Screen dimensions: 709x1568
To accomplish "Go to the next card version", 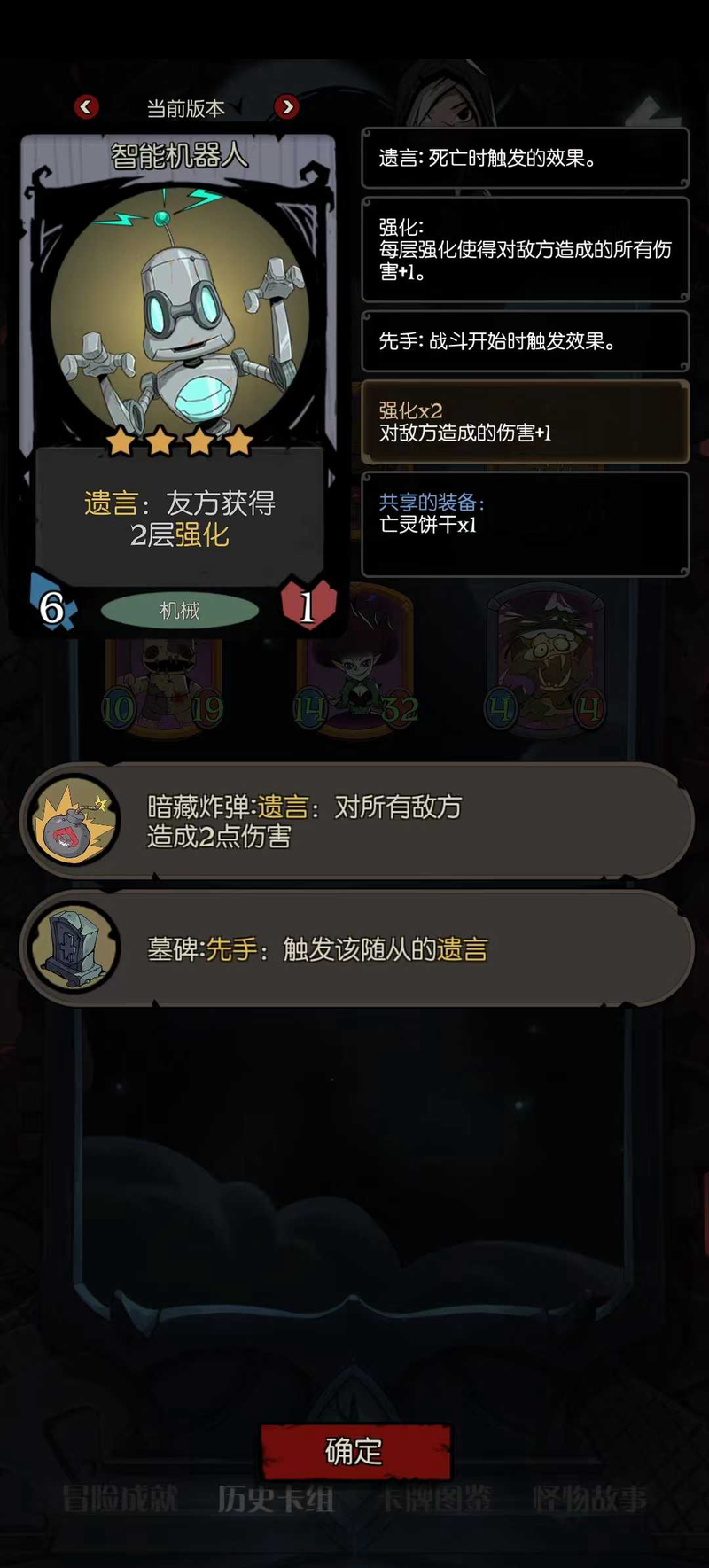I will point(286,107).
